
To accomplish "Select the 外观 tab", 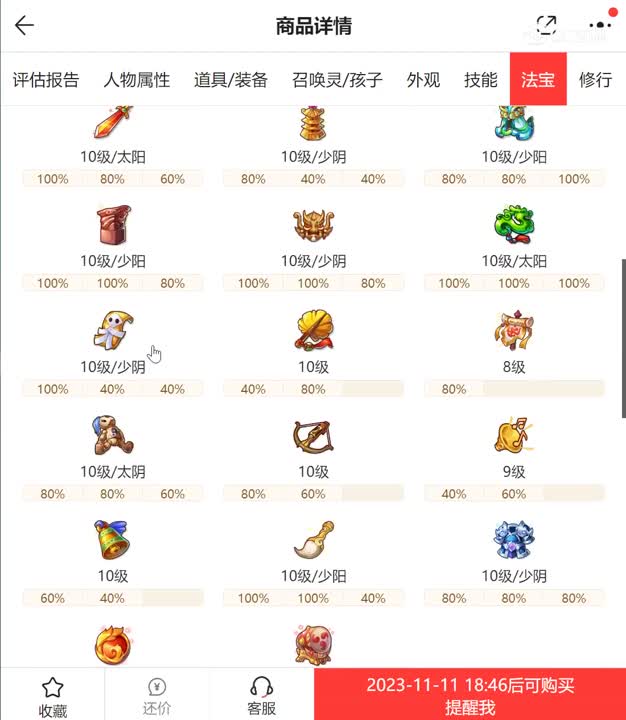I will pos(423,80).
